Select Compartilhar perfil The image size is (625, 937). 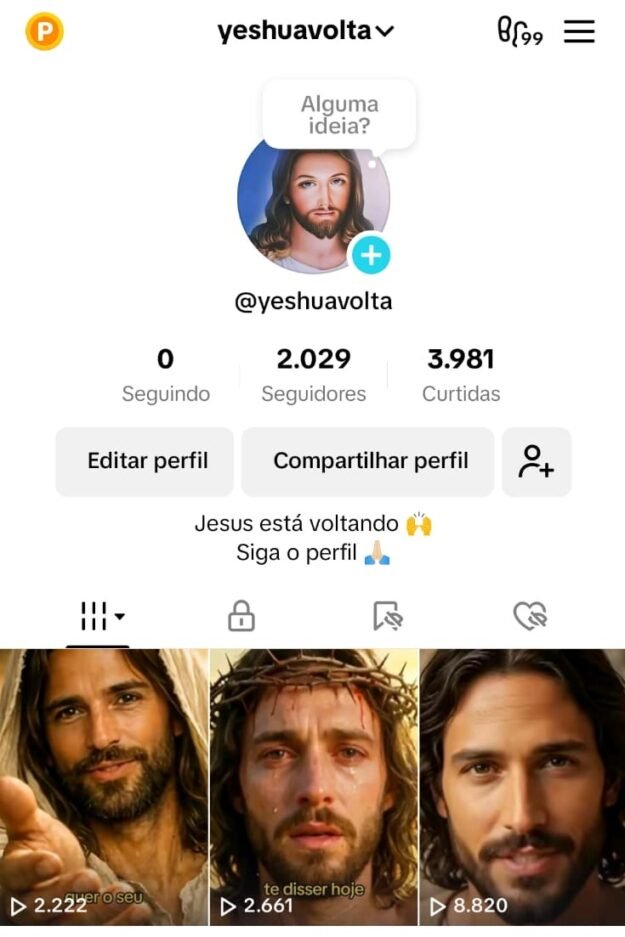370,461
